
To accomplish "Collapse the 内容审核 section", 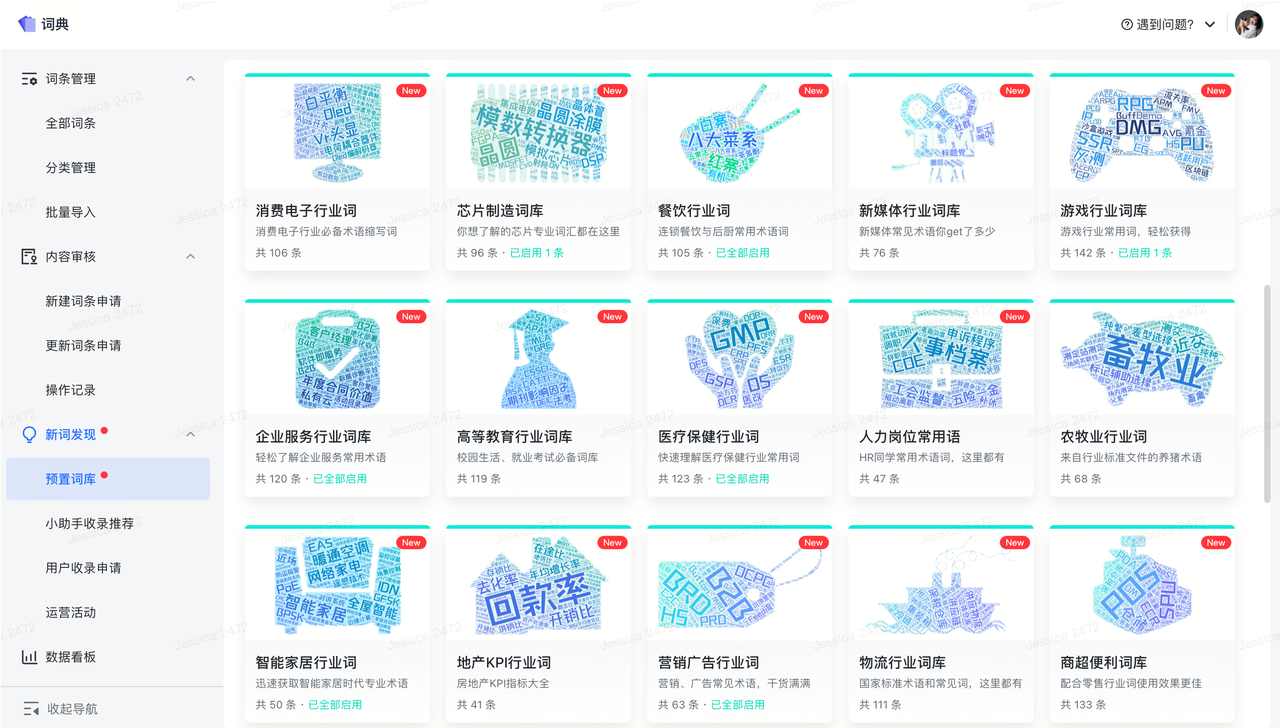I will 190,257.
